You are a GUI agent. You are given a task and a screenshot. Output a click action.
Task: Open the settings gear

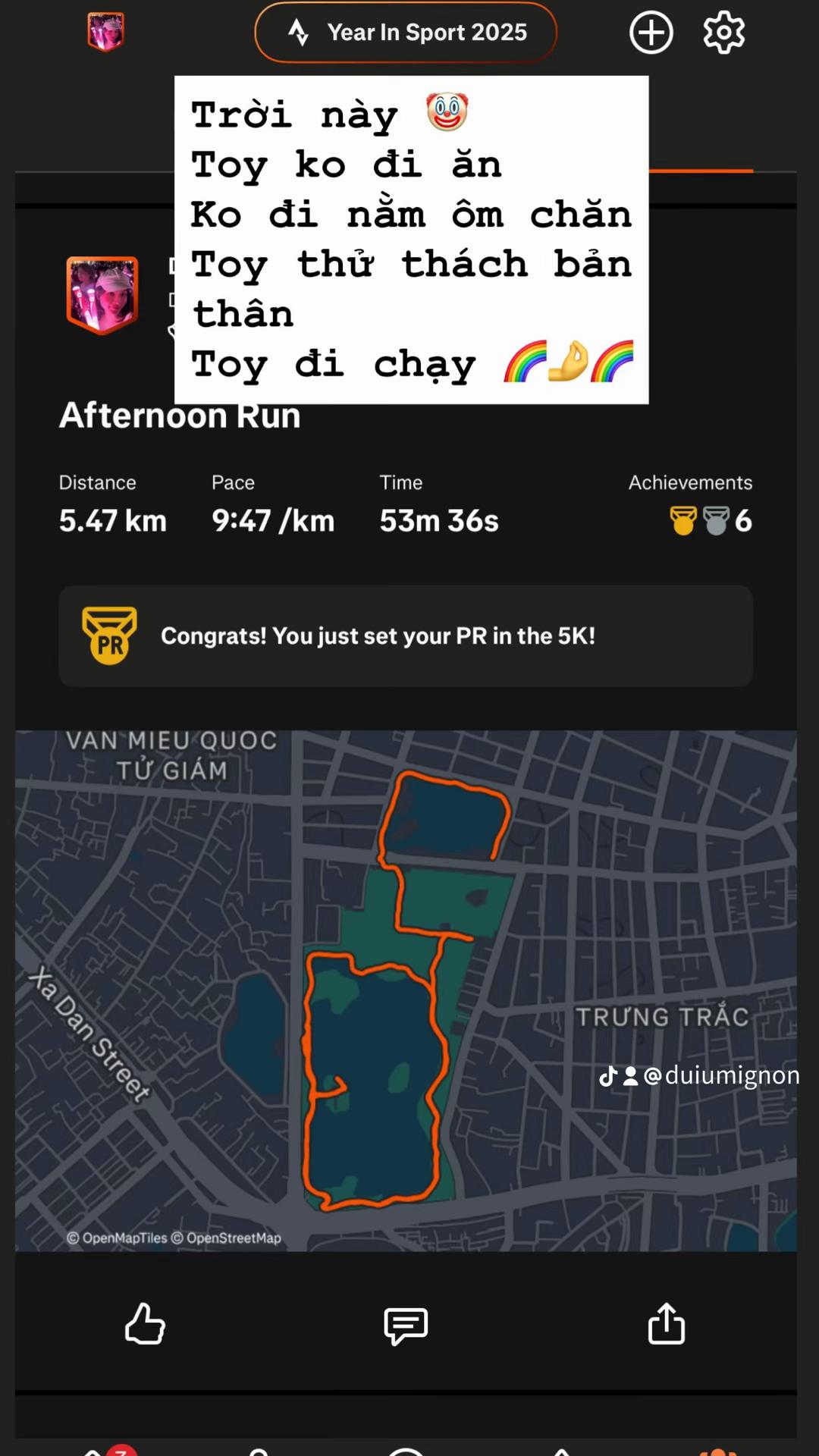tap(723, 33)
